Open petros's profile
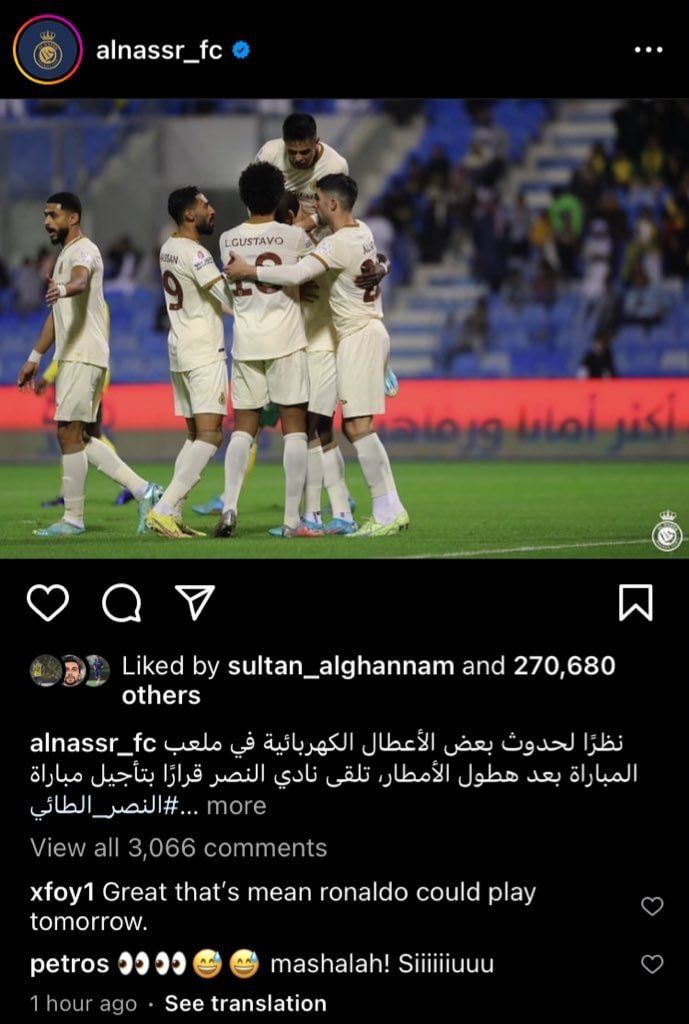The width and height of the screenshot is (689, 1024). (x=68, y=964)
